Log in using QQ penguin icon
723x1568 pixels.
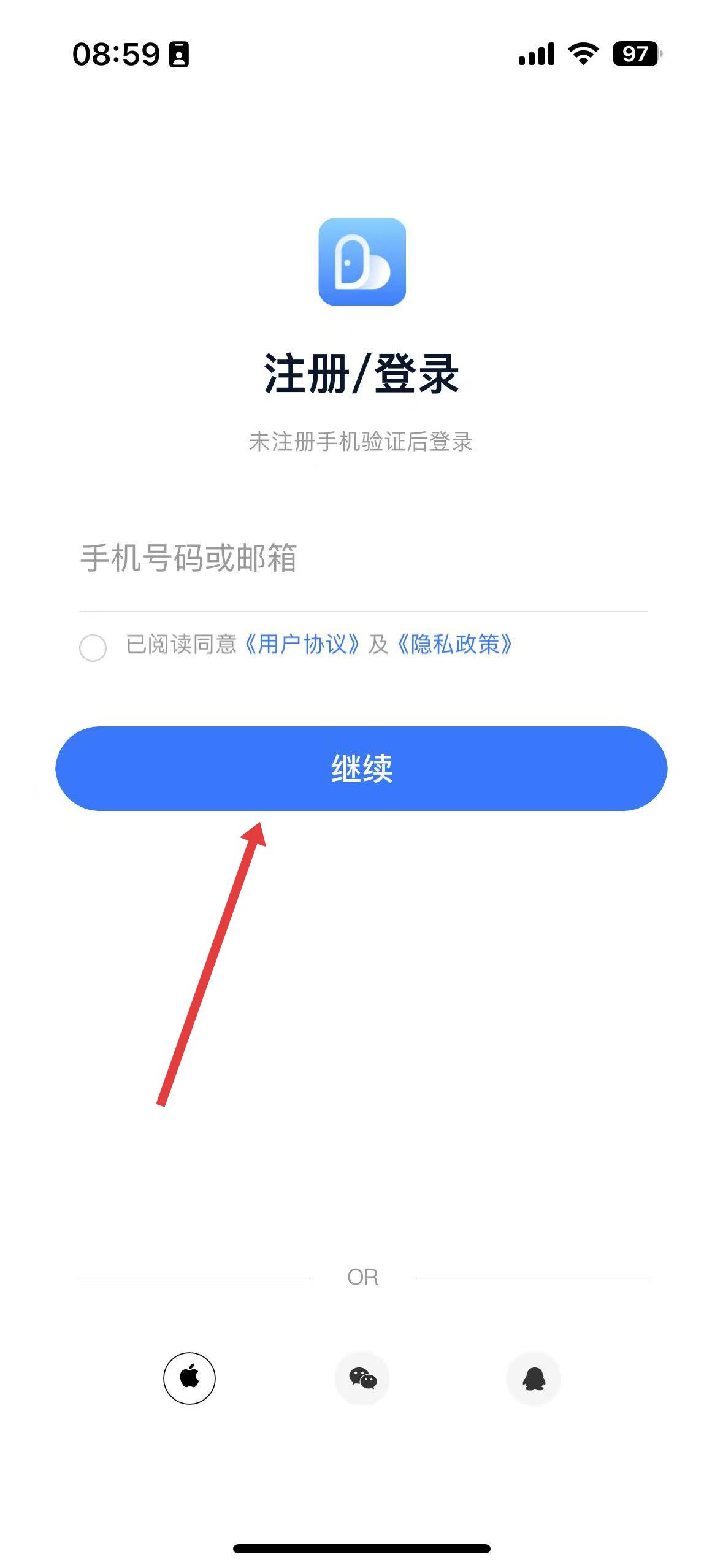(534, 1378)
